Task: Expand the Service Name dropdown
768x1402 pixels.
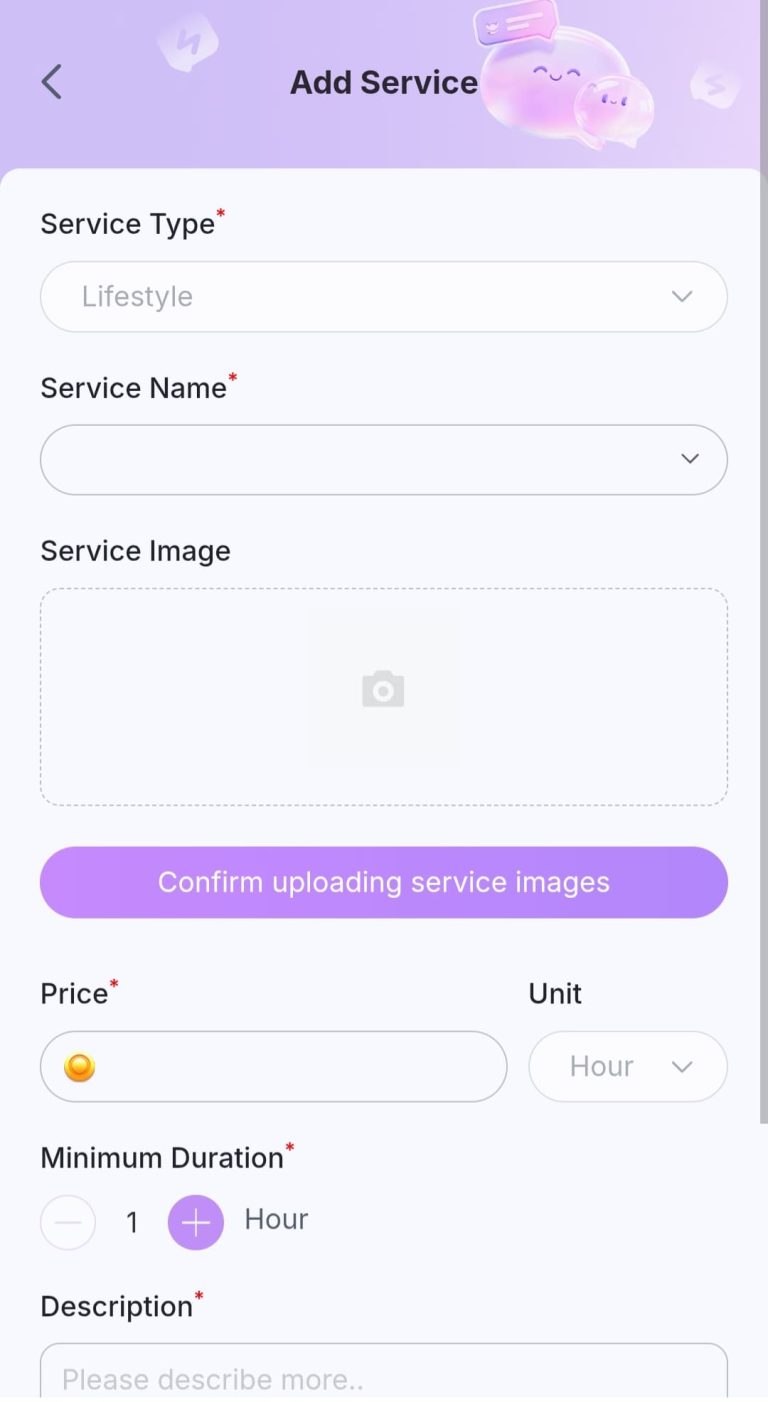Action: [383, 460]
